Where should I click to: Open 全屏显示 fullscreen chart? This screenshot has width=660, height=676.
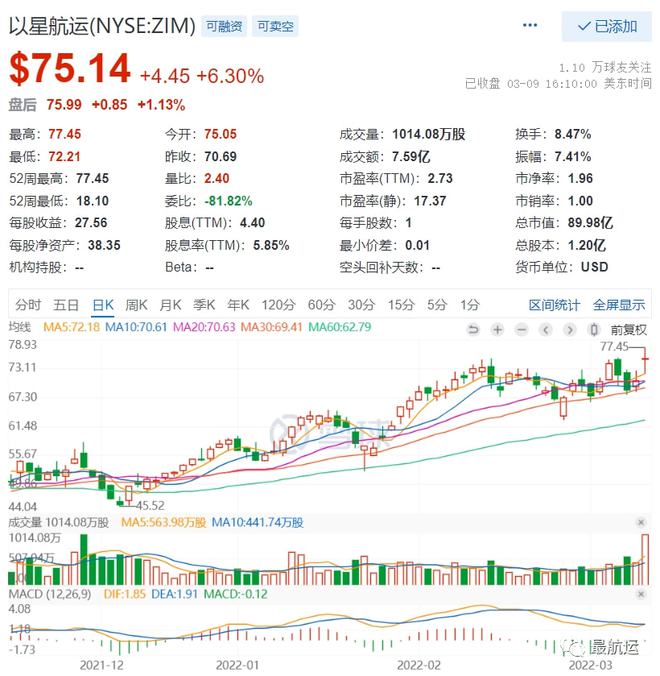click(619, 305)
